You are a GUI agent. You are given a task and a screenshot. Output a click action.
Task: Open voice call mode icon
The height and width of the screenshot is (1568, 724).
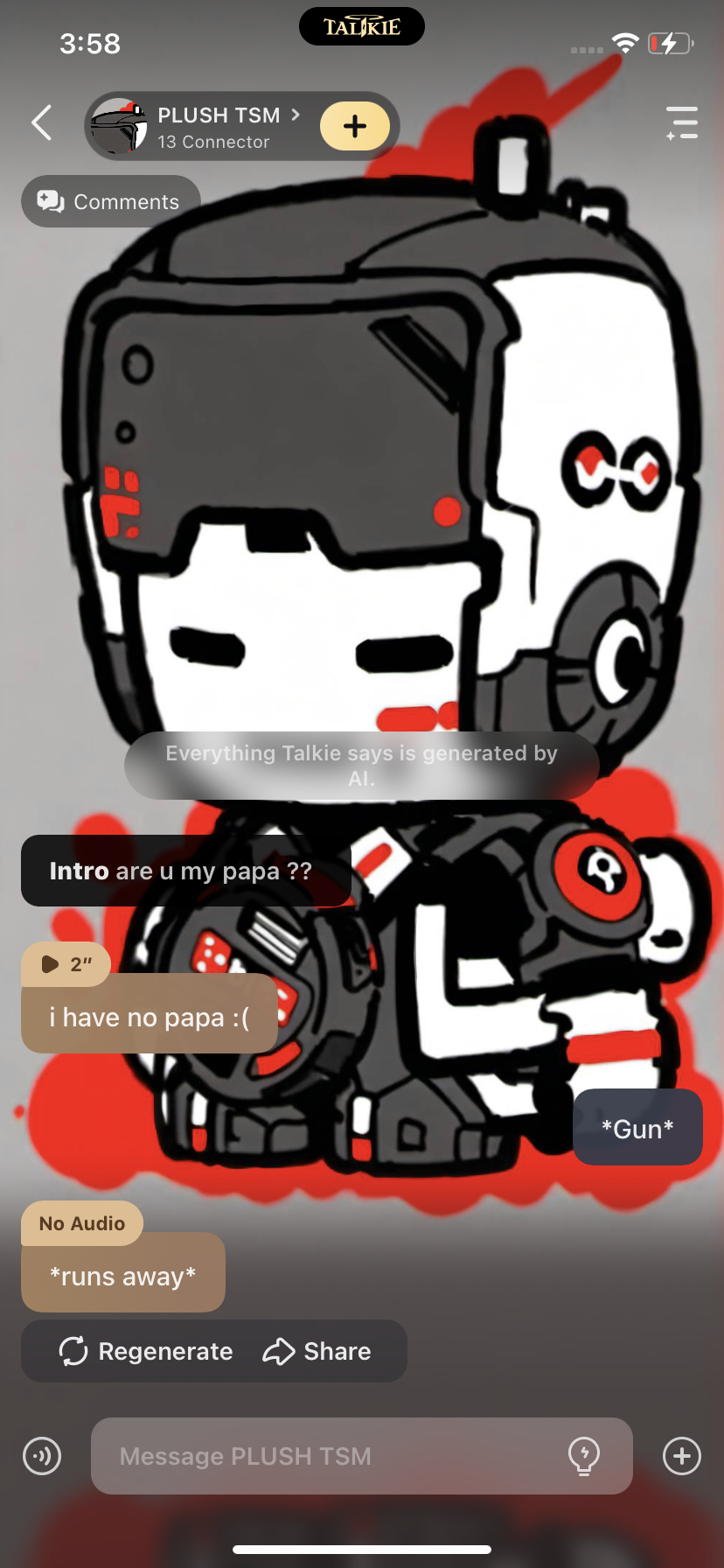pos(42,1456)
